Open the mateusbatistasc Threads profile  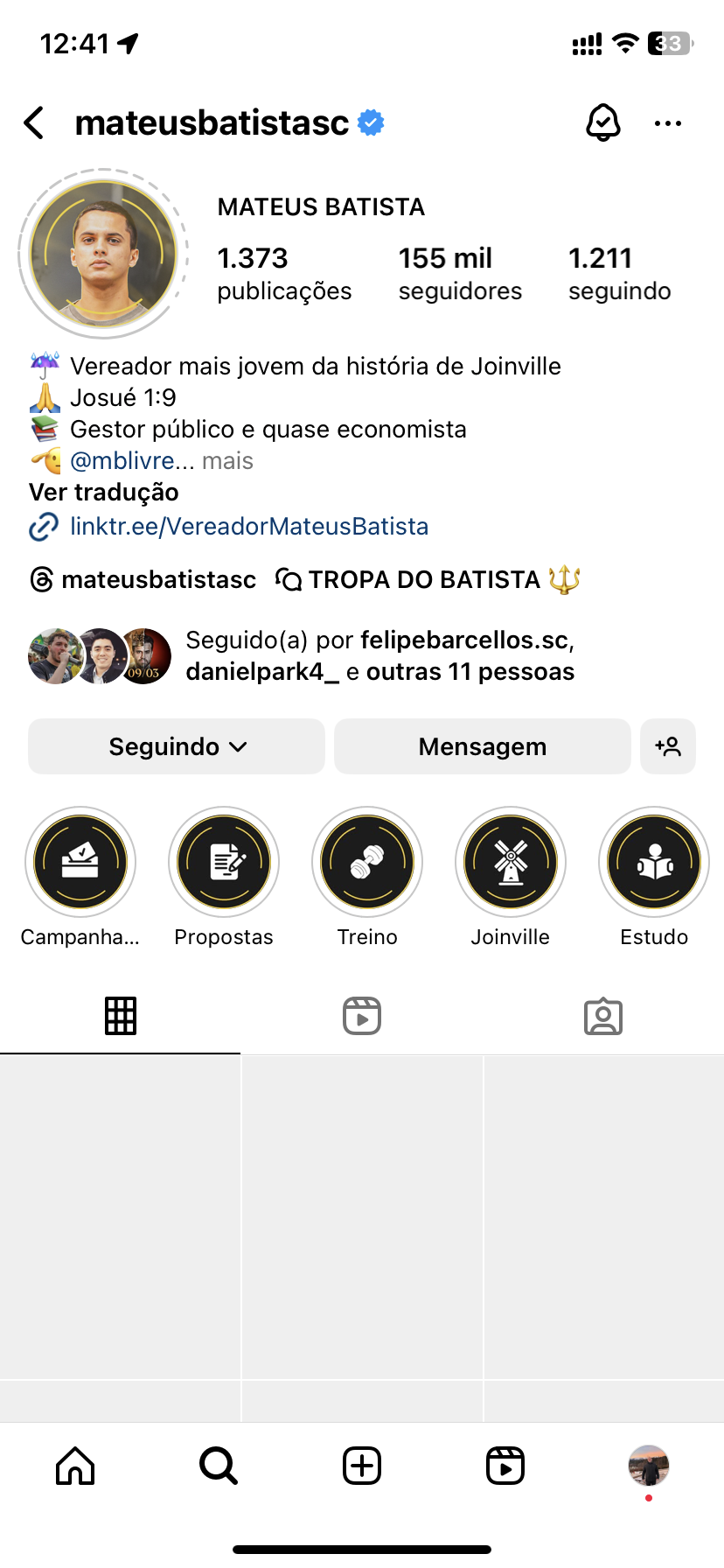click(143, 580)
